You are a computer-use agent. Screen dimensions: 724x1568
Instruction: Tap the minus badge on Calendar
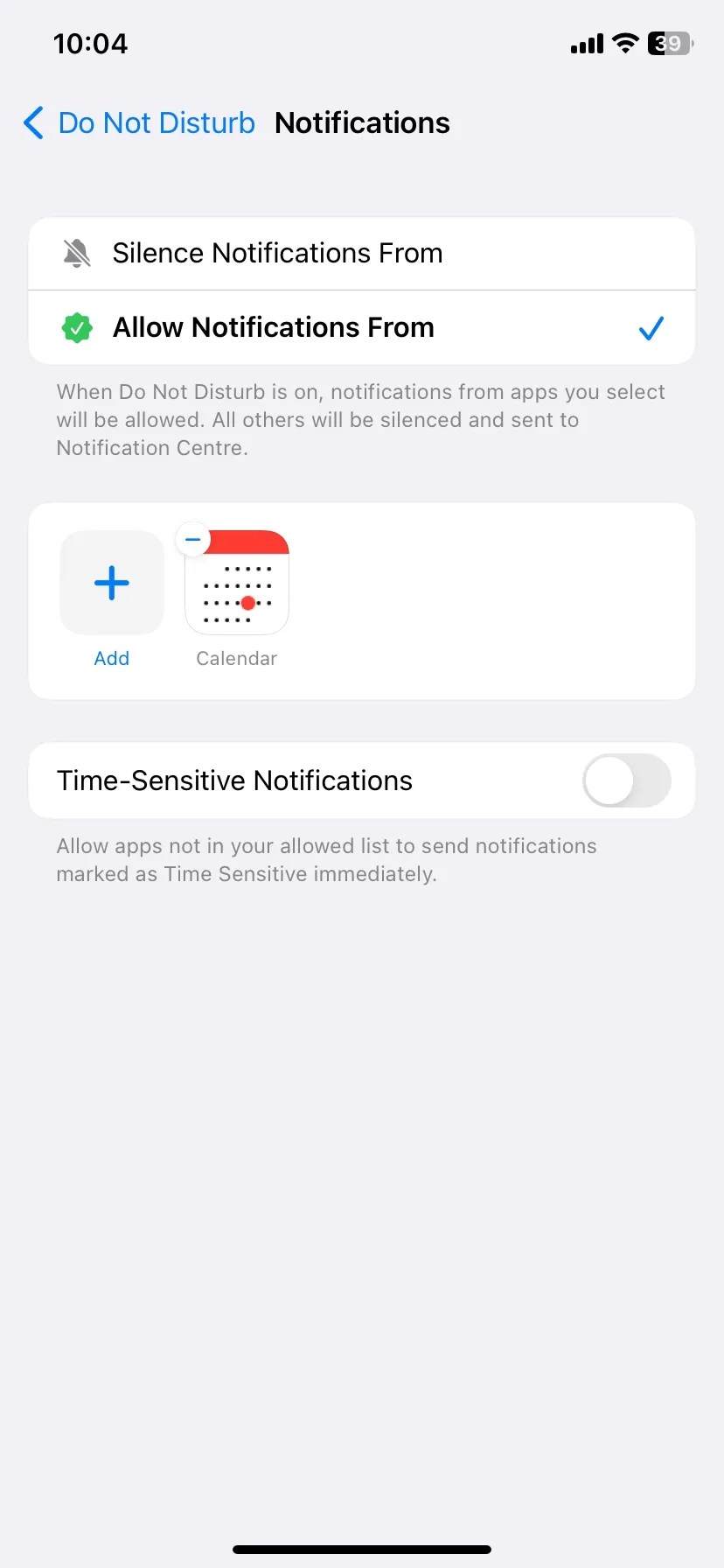pyautogui.click(x=192, y=539)
